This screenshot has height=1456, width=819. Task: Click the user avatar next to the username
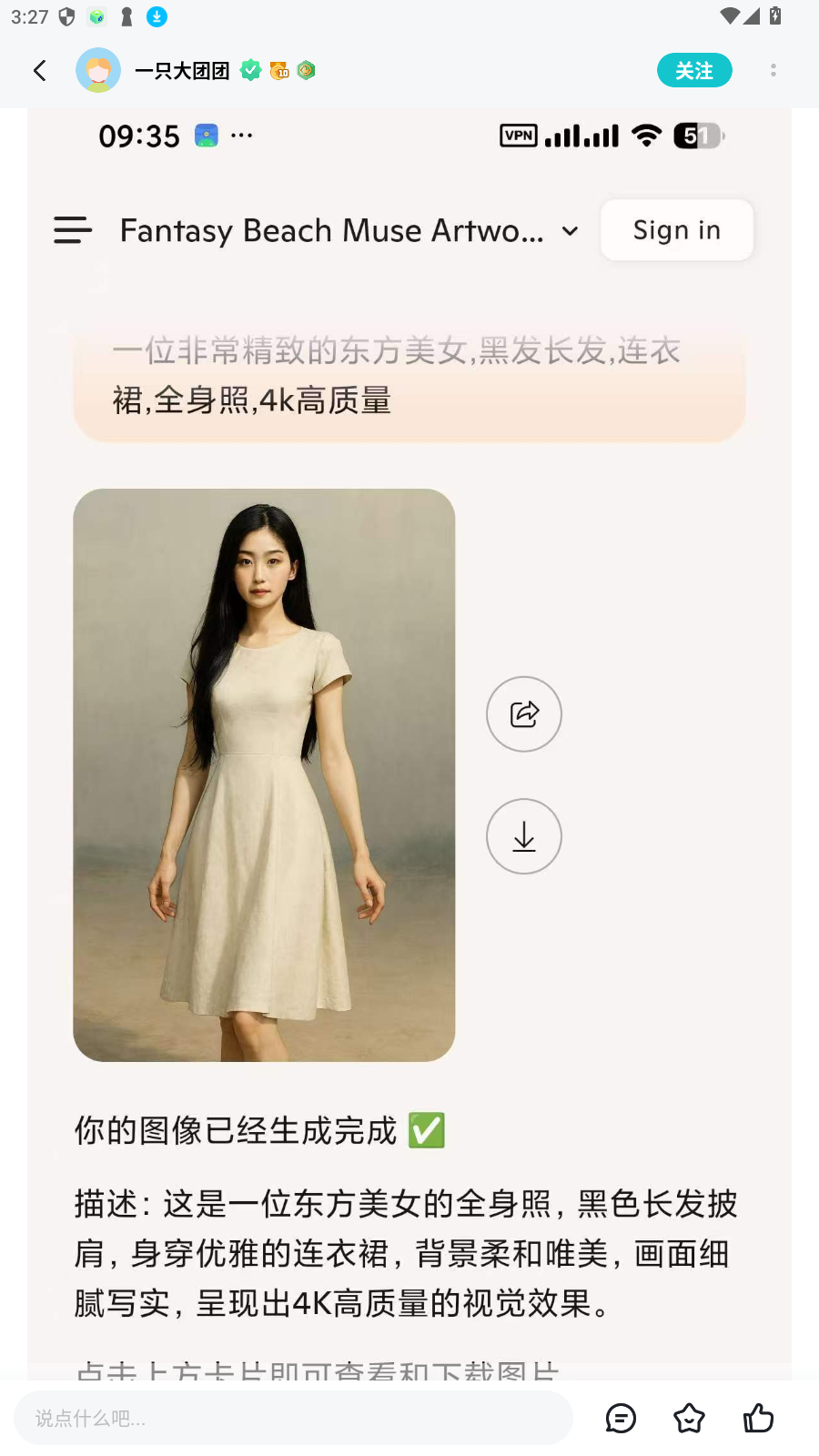98,70
